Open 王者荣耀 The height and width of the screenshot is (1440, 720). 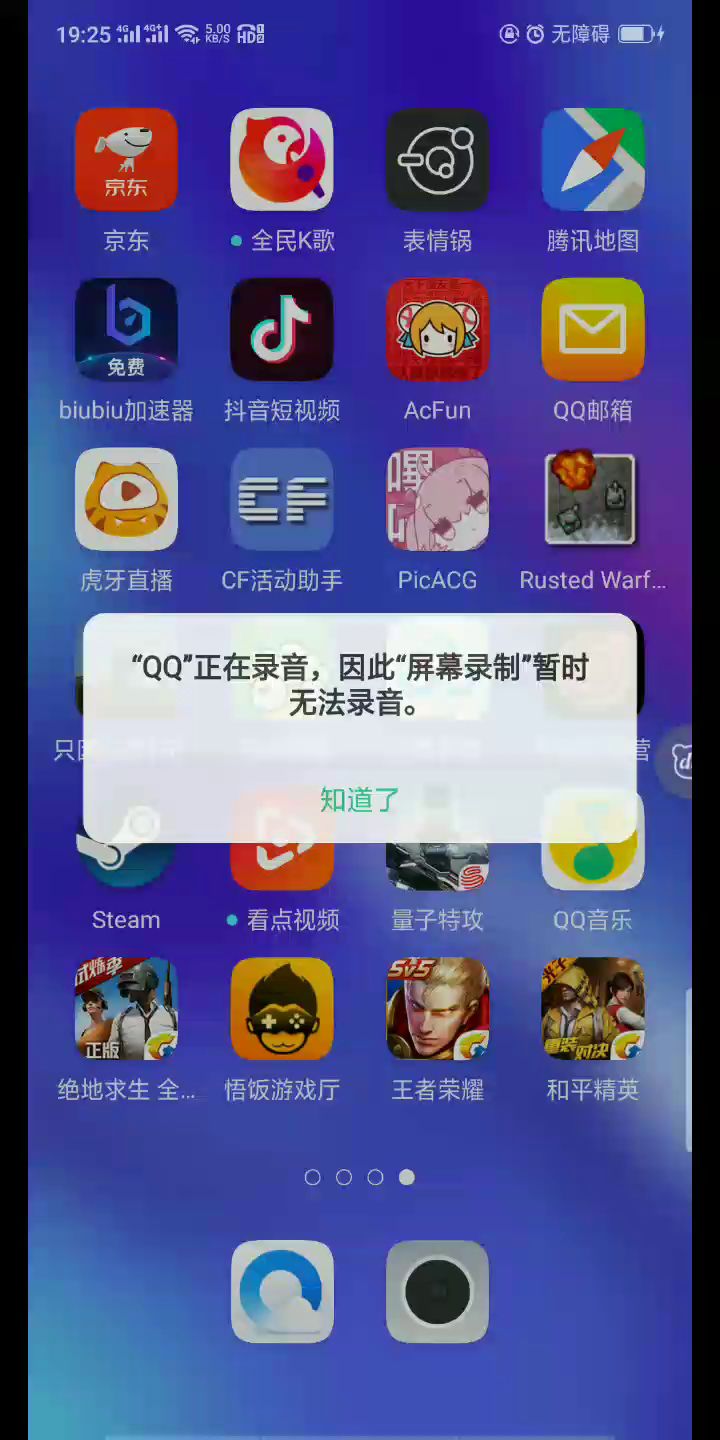tap(437, 1010)
